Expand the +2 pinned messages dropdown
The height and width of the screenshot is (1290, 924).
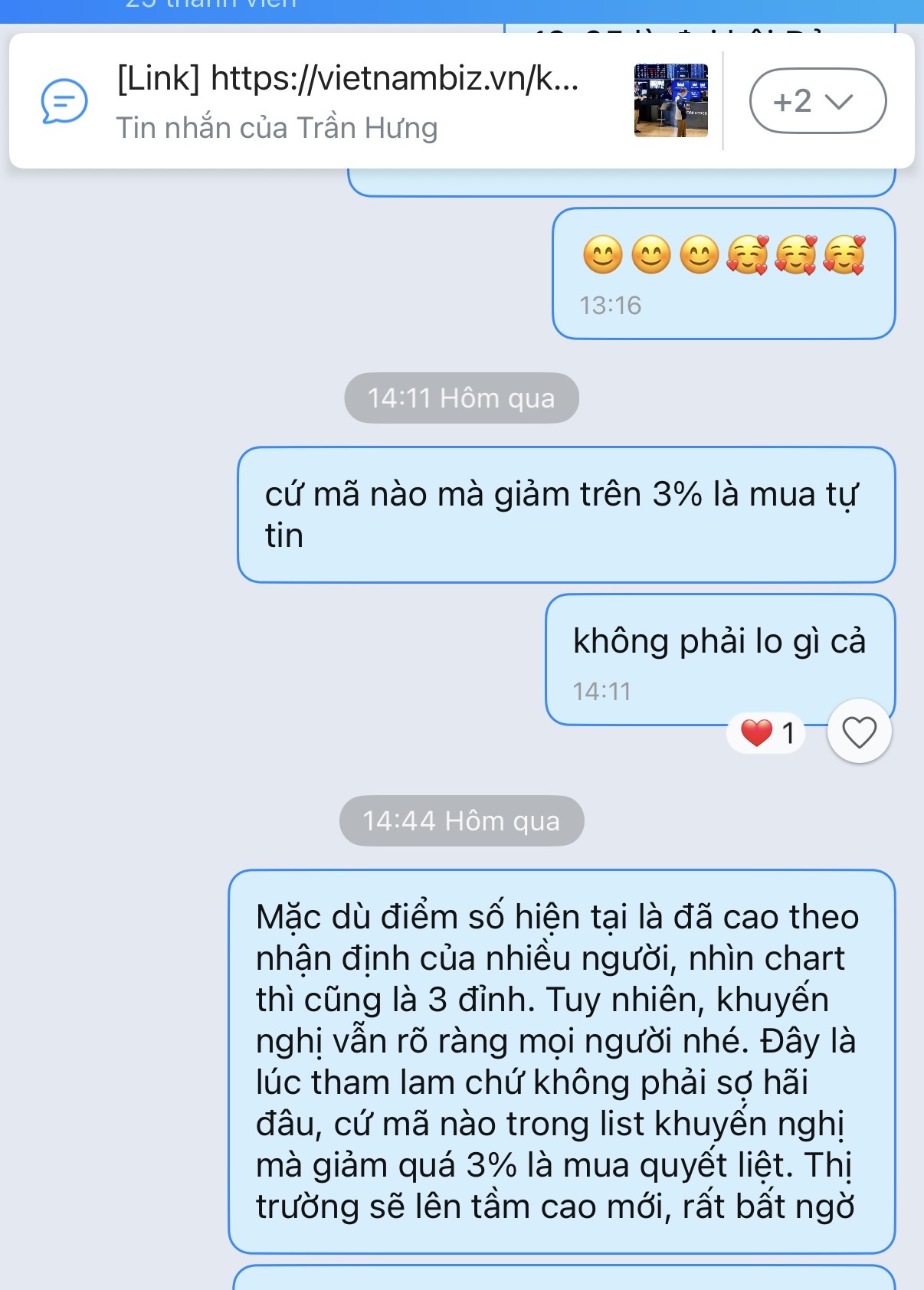(817, 101)
